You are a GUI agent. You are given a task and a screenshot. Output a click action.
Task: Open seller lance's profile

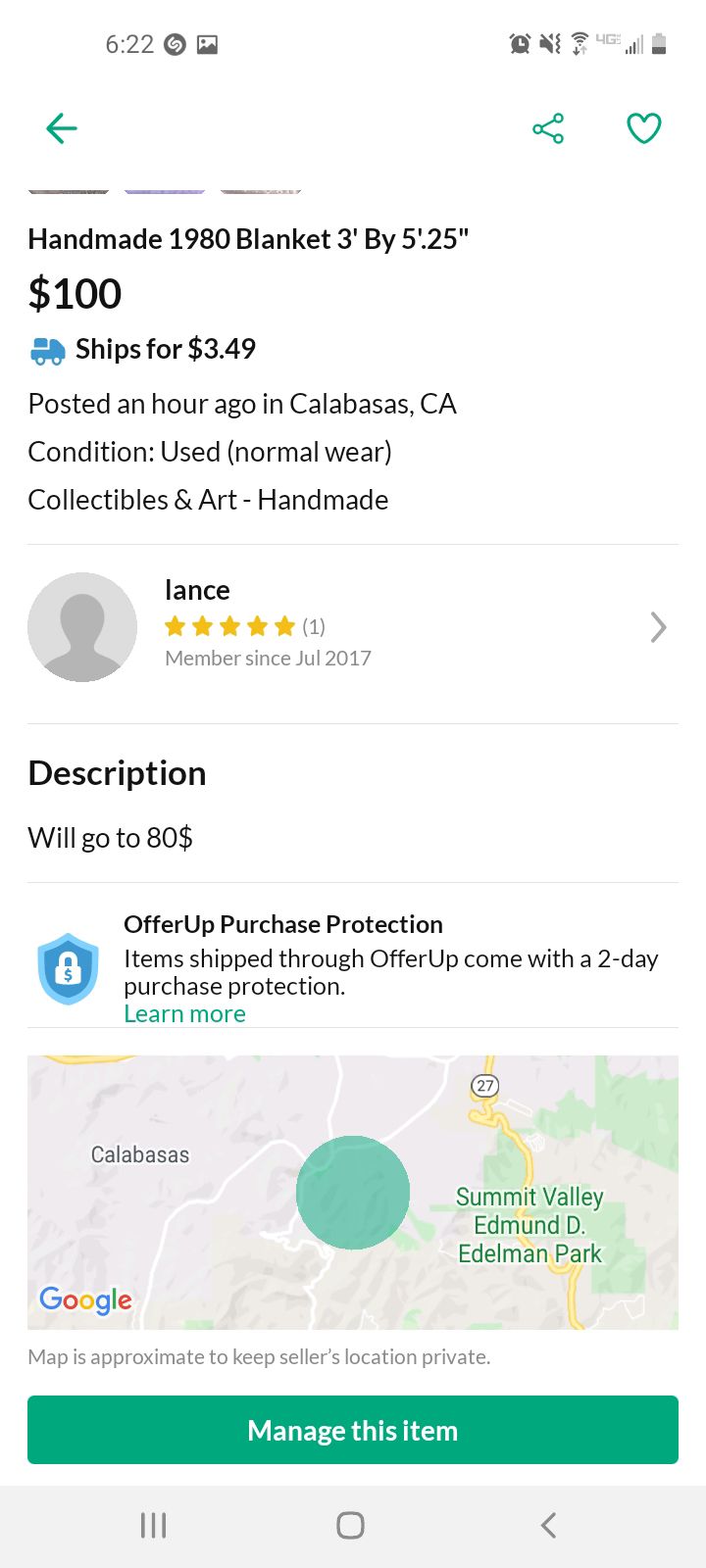coord(353,627)
